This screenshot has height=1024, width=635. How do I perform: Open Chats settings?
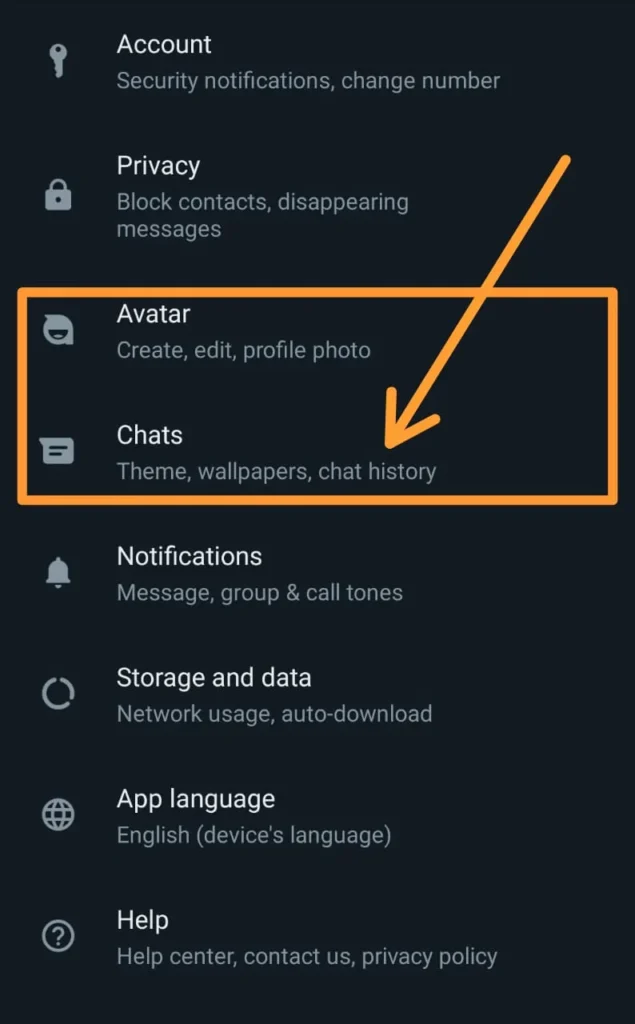[318, 453]
